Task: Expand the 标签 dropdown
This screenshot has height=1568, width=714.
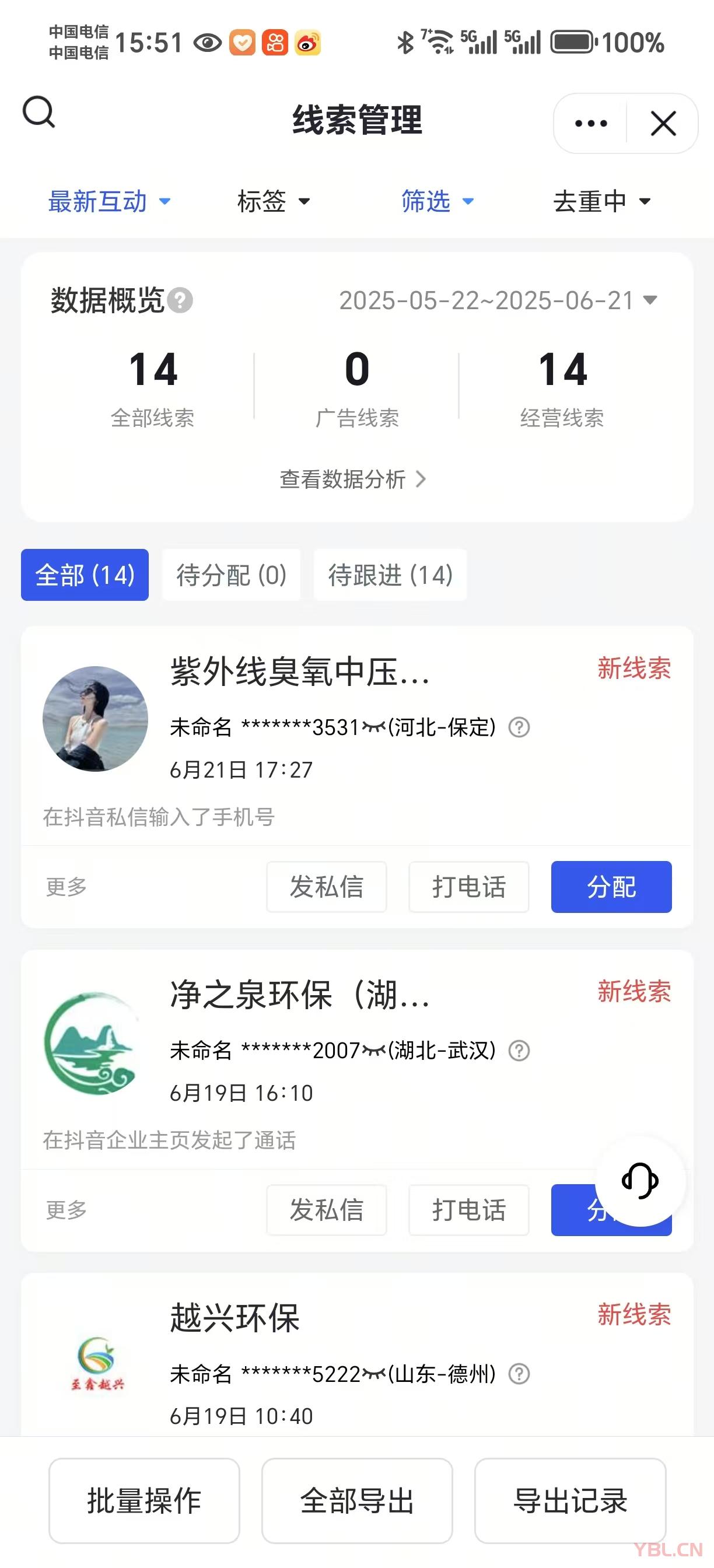Action: (274, 201)
